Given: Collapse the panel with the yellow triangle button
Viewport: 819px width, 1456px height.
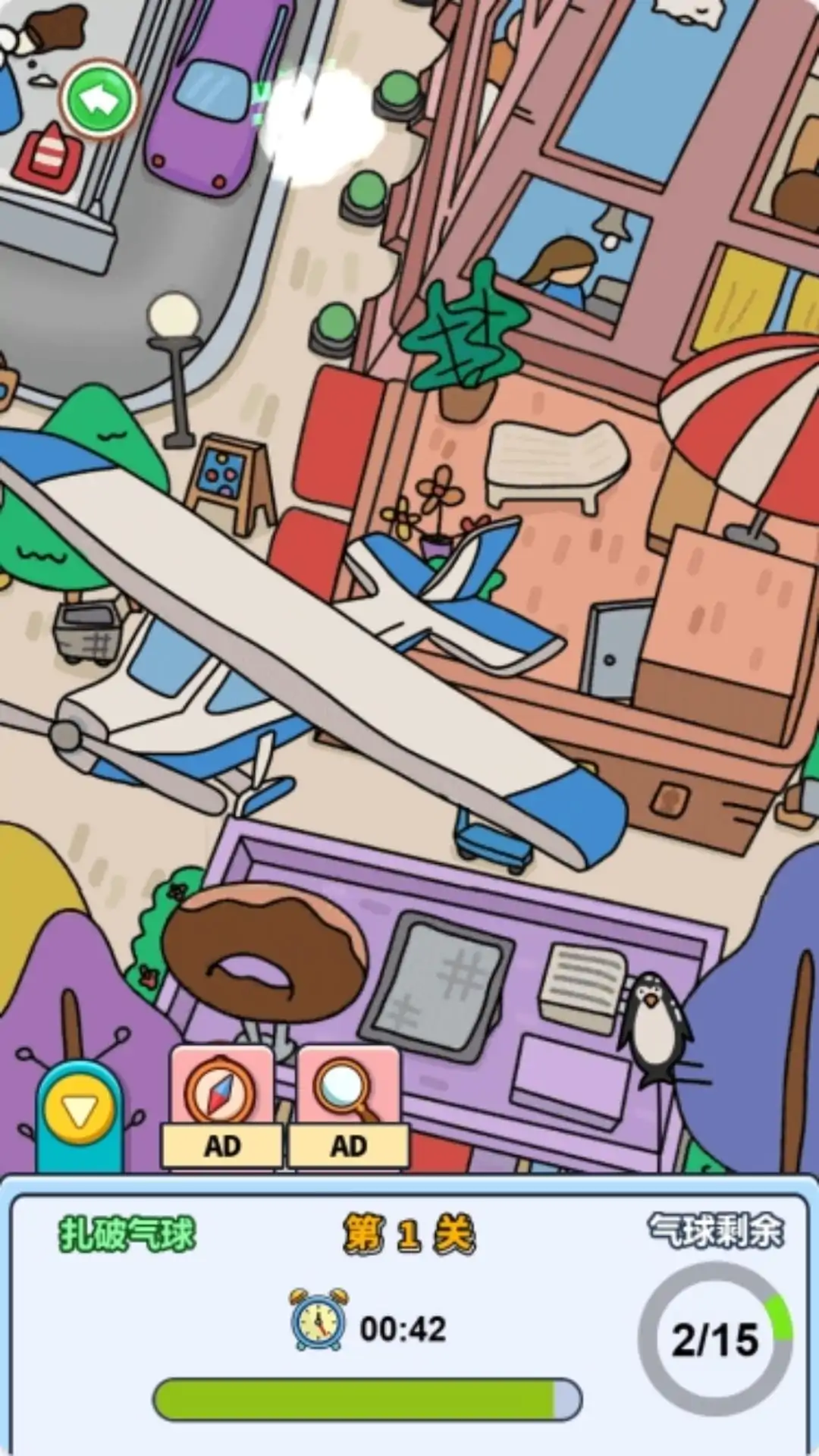Looking at the screenshot, I should coord(80,1112).
